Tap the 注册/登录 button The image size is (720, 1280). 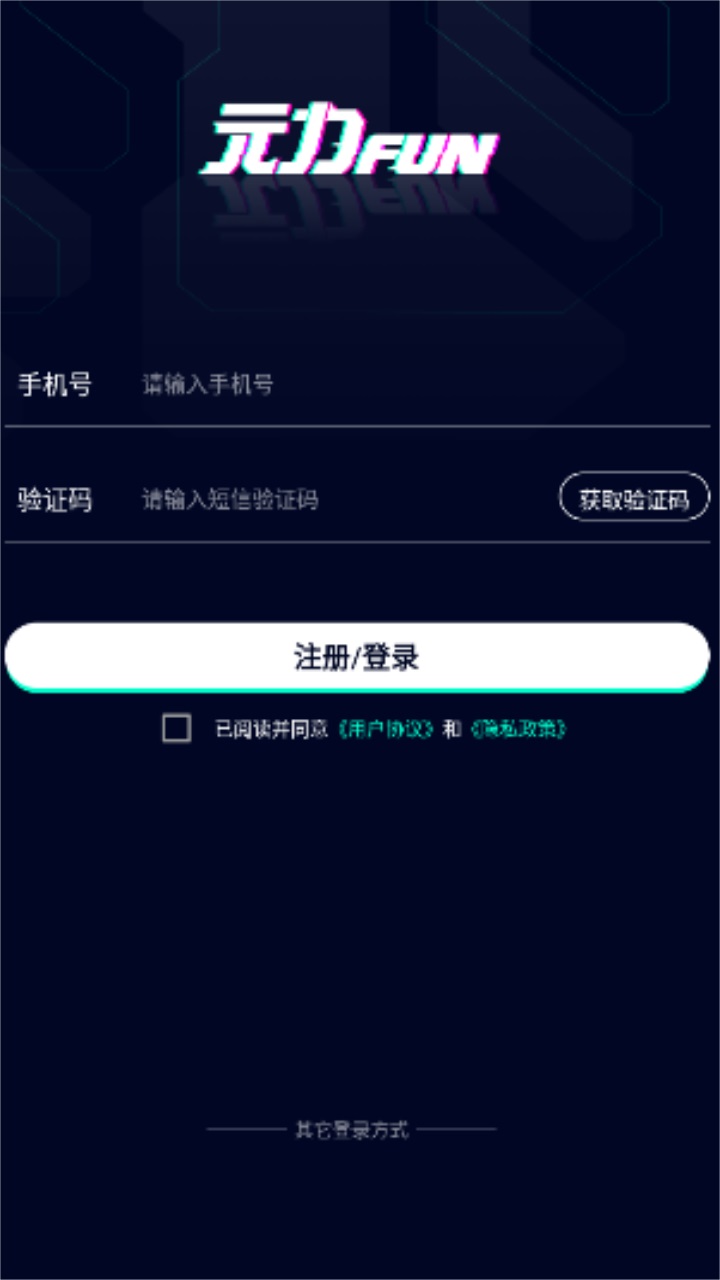click(357, 657)
